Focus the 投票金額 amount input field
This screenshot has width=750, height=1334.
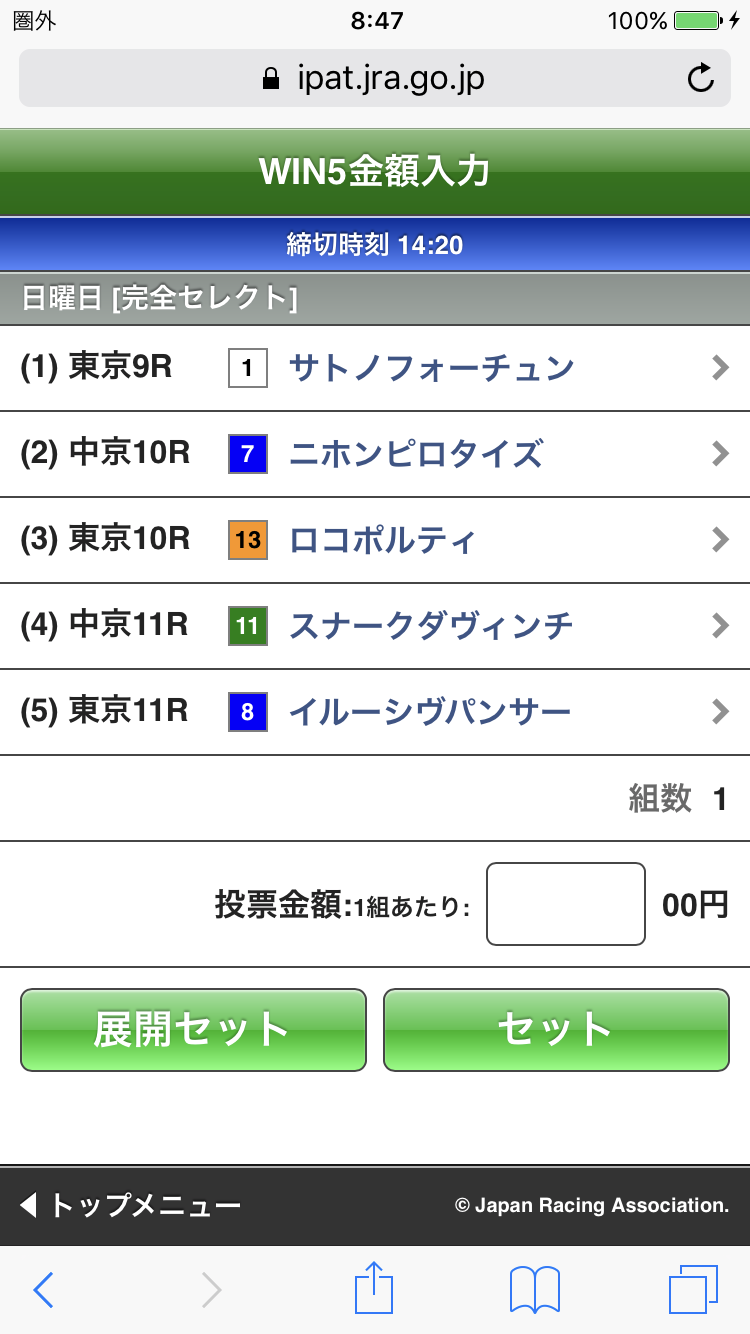pos(565,904)
